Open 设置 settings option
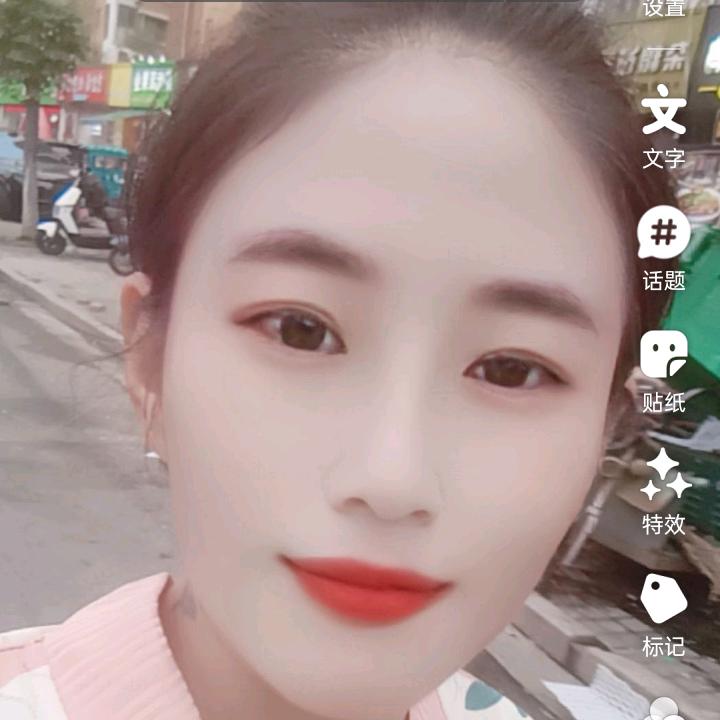The height and width of the screenshot is (720, 720). [664, 8]
